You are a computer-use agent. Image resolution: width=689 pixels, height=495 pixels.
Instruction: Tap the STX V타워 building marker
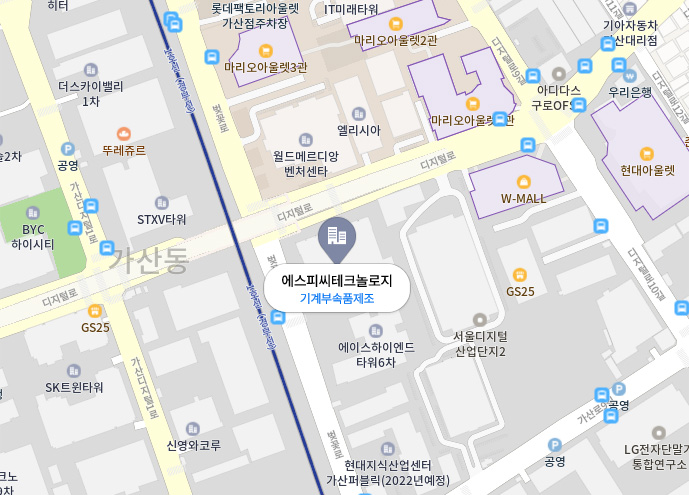pyautogui.click(x=161, y=202)
